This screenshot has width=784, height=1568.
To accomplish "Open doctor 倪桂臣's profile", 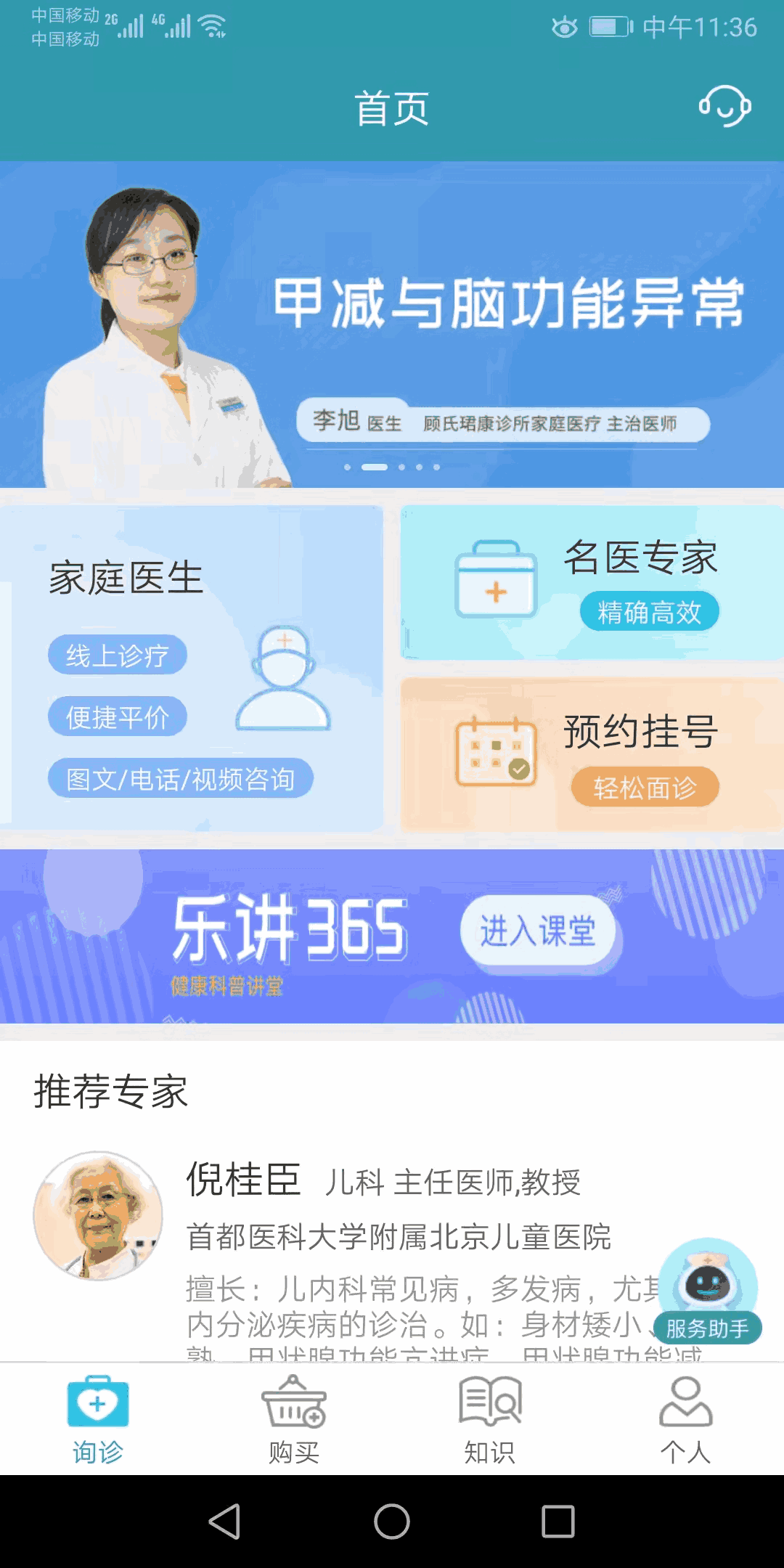I will 392,1252.
